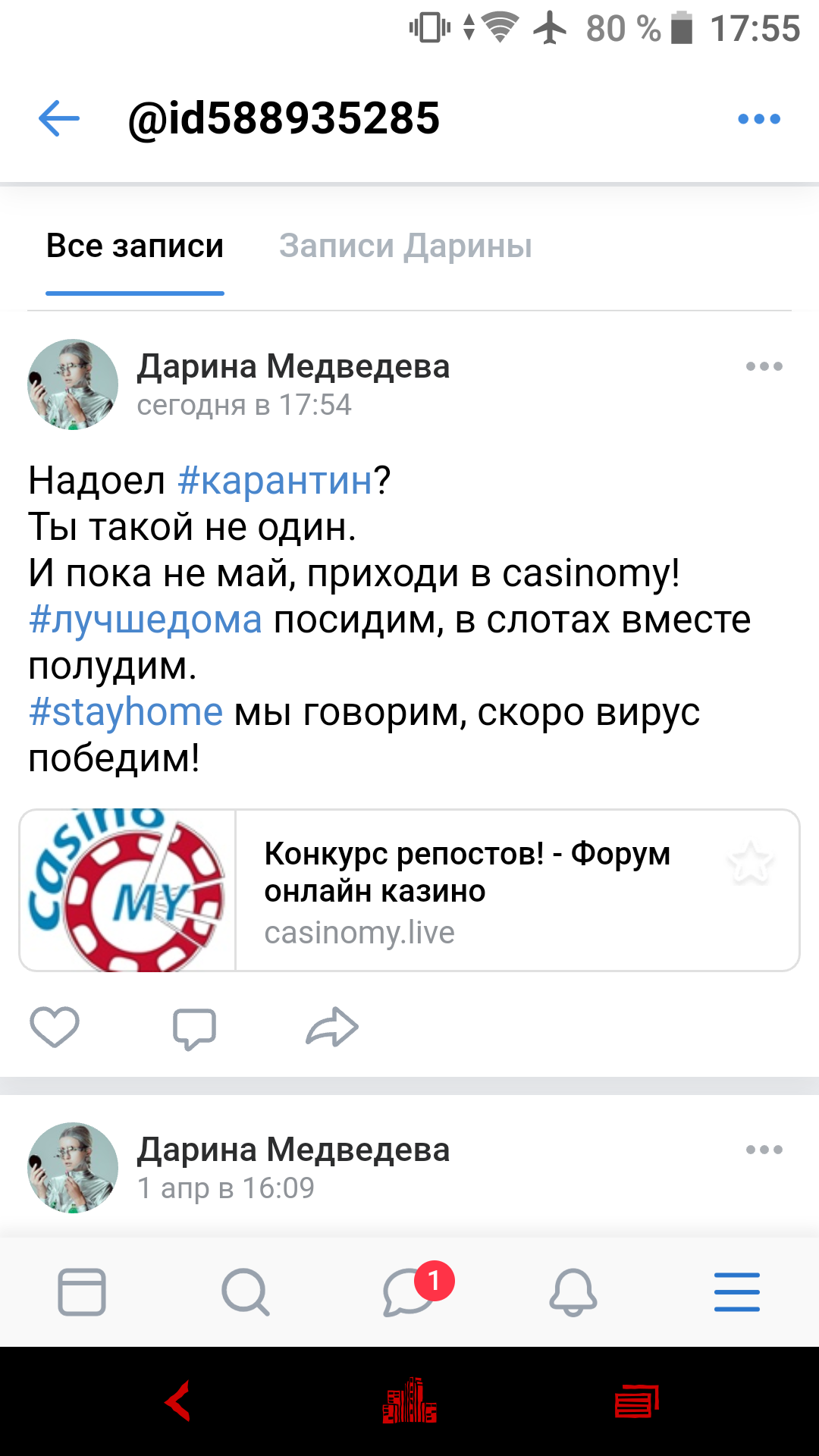Open messages with one unread badge
Image resolution: width=819 pixels, height=1456 pixels.
[x=409, y=1291]
